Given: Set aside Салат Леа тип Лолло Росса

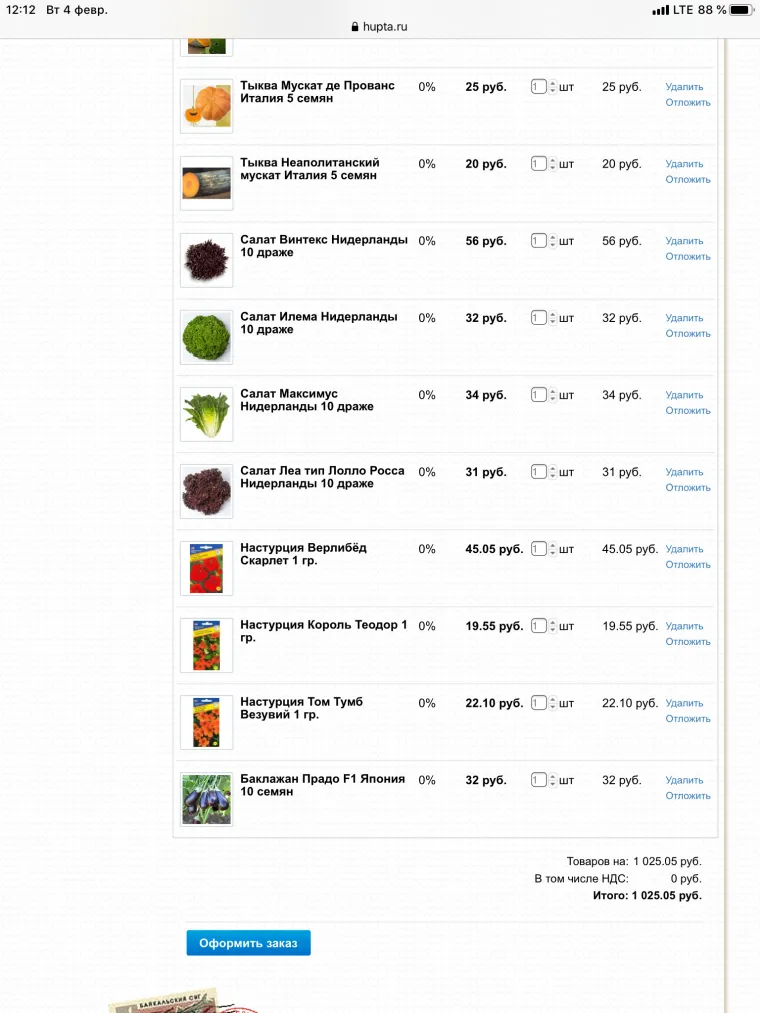Looking at the screenshot, I should pos(688,488).
